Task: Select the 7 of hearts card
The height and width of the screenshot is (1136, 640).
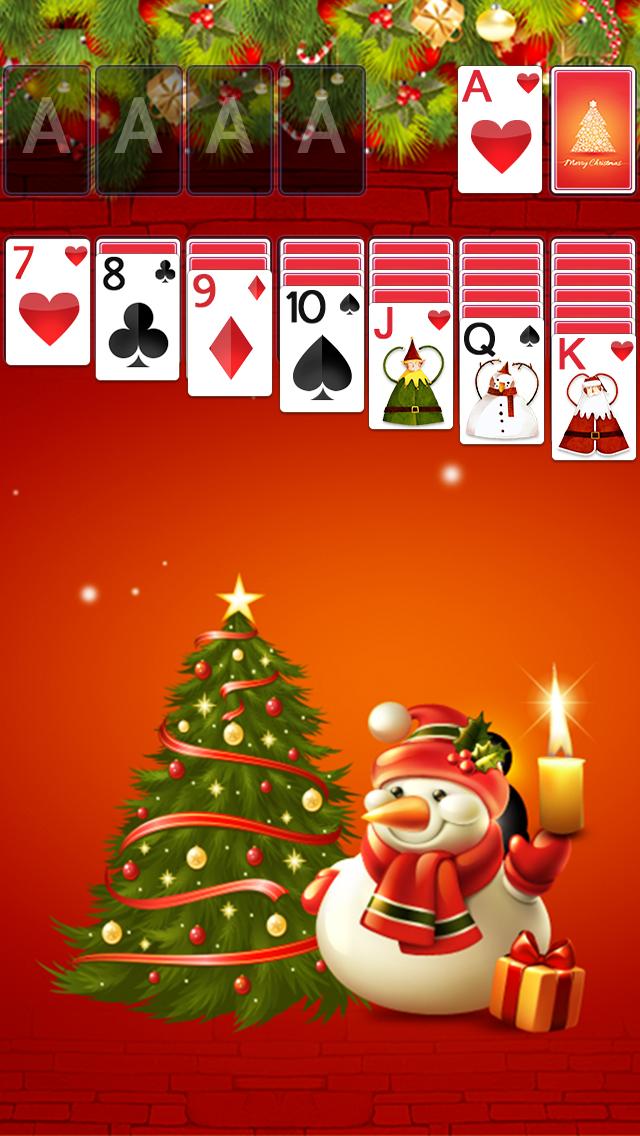Action: [x=48, y=302]
